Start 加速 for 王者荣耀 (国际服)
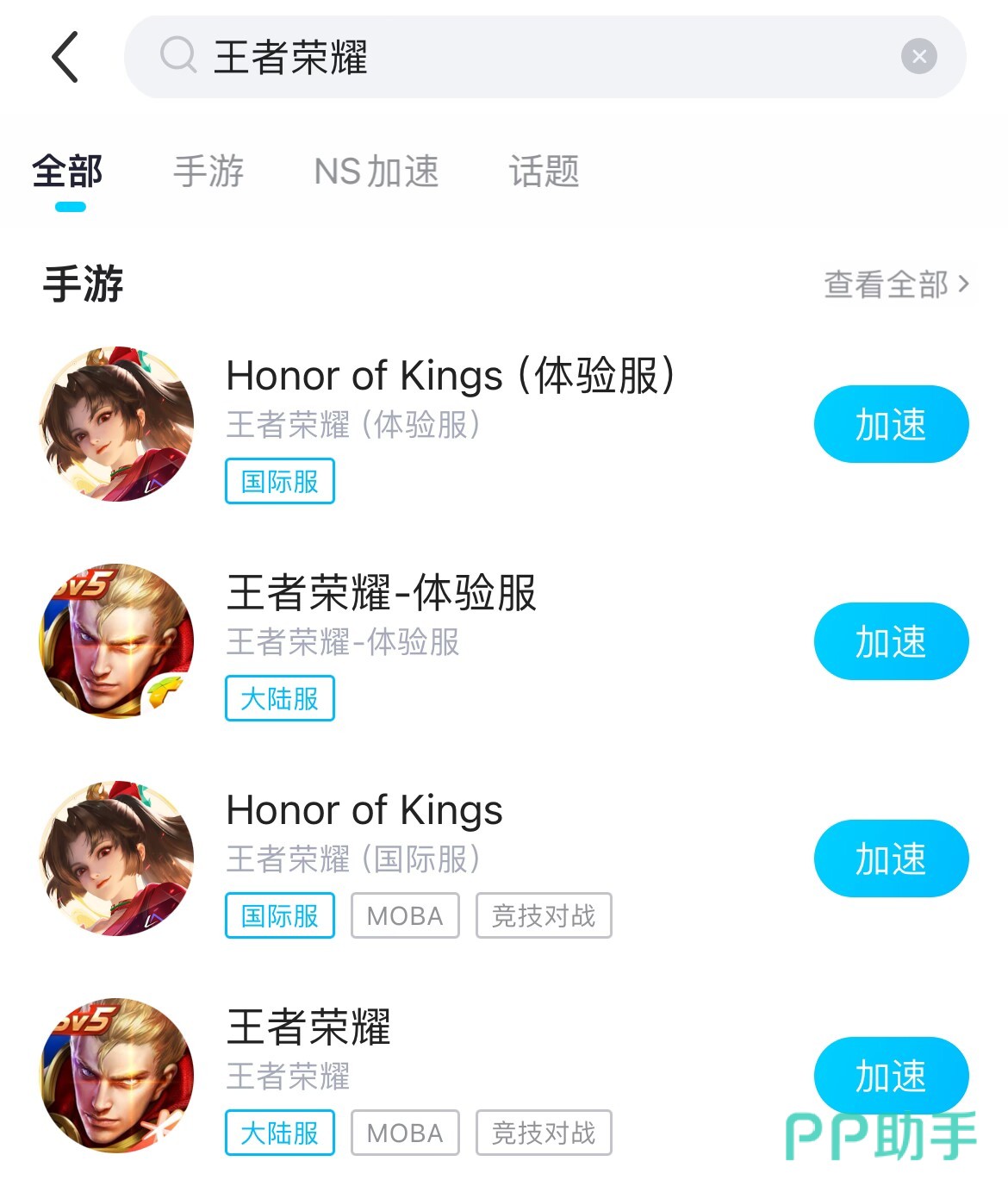1008x1180 pixels. [x=891, y=858]
